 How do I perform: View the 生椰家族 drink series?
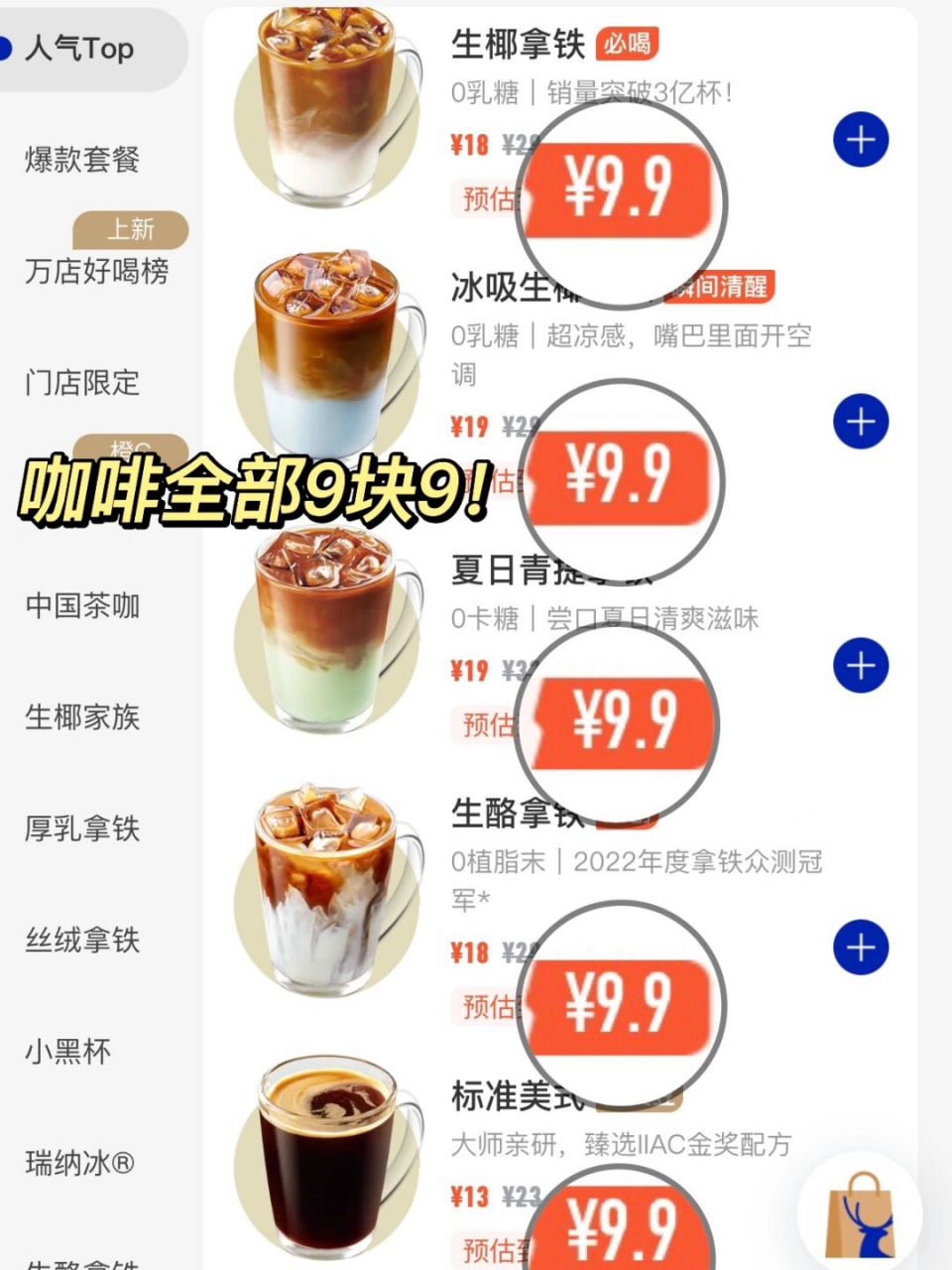[x=84, y=719]
